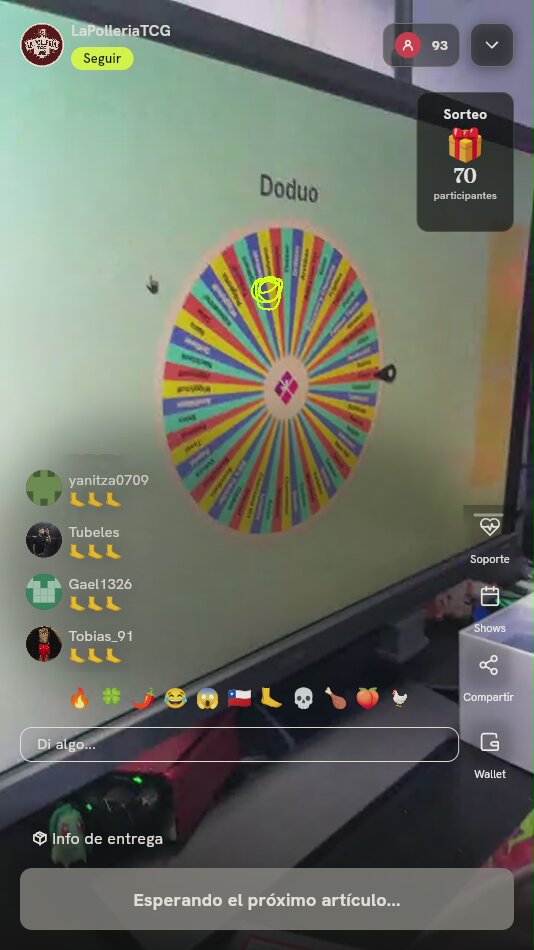Send the Chile flag emoji

[239, 698]
